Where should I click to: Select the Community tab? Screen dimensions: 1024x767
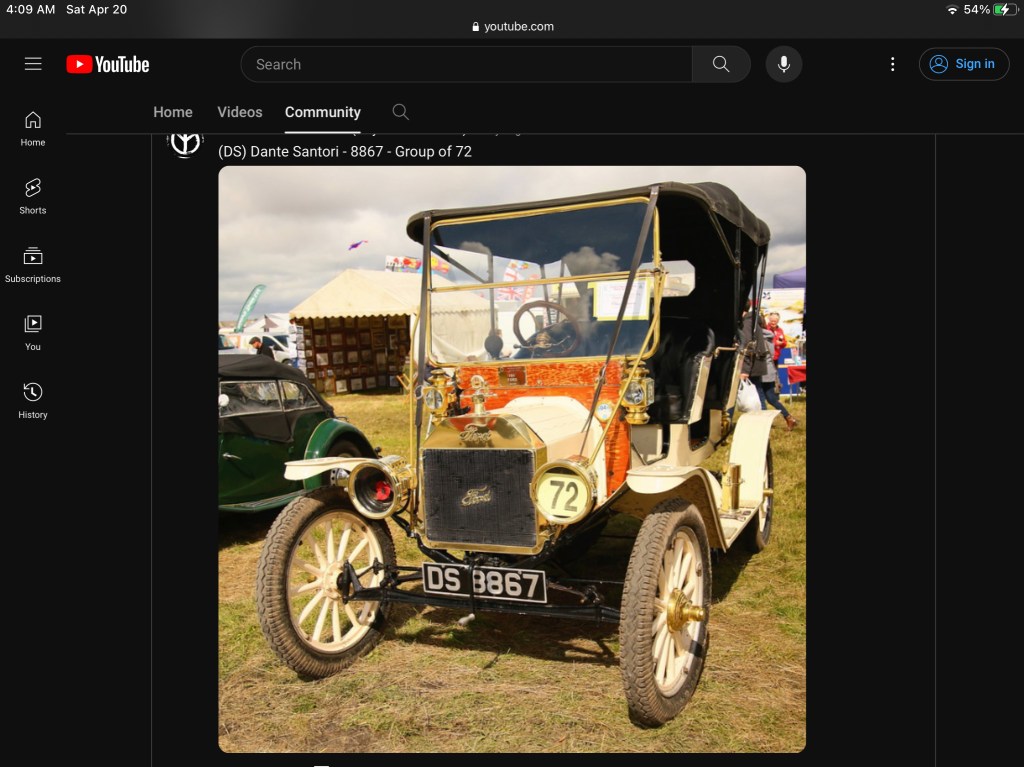click(x=323, y=112)
